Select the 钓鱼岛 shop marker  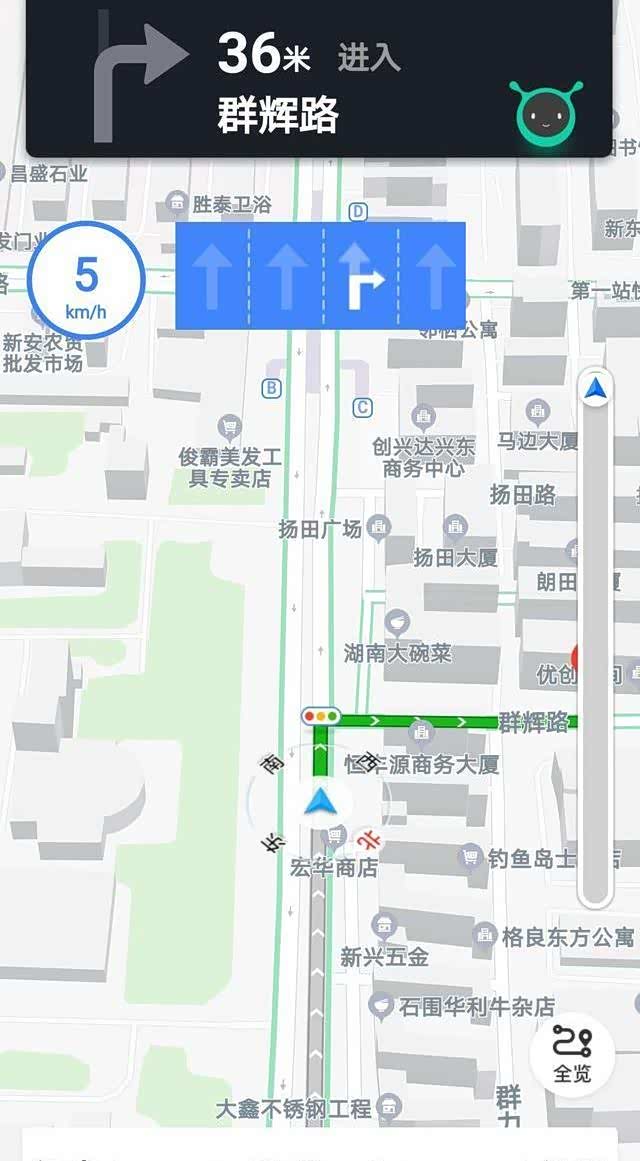click(x=470, y=857)
